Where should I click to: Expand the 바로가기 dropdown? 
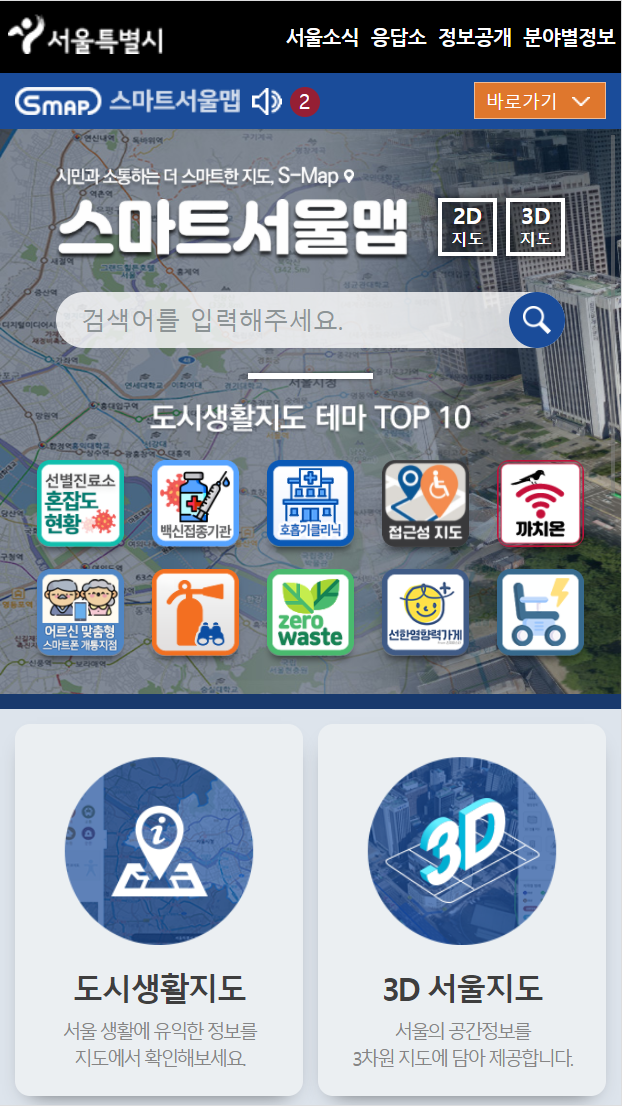pos(539,101)
